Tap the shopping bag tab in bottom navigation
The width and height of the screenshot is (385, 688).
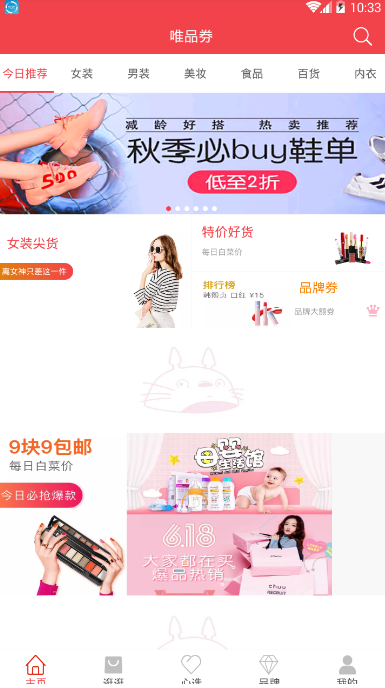113,670
